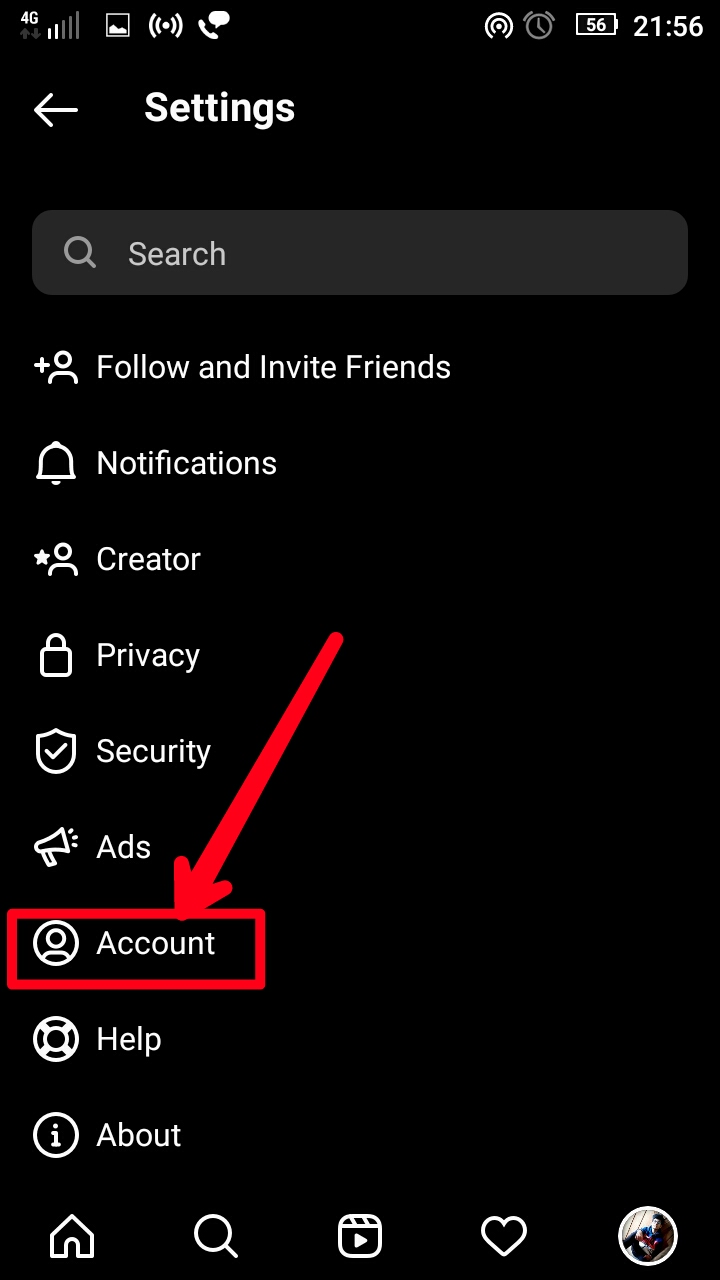Open the Ads settings row
The width and height of the screenshot is (720, 1280).
pos(122,847)
